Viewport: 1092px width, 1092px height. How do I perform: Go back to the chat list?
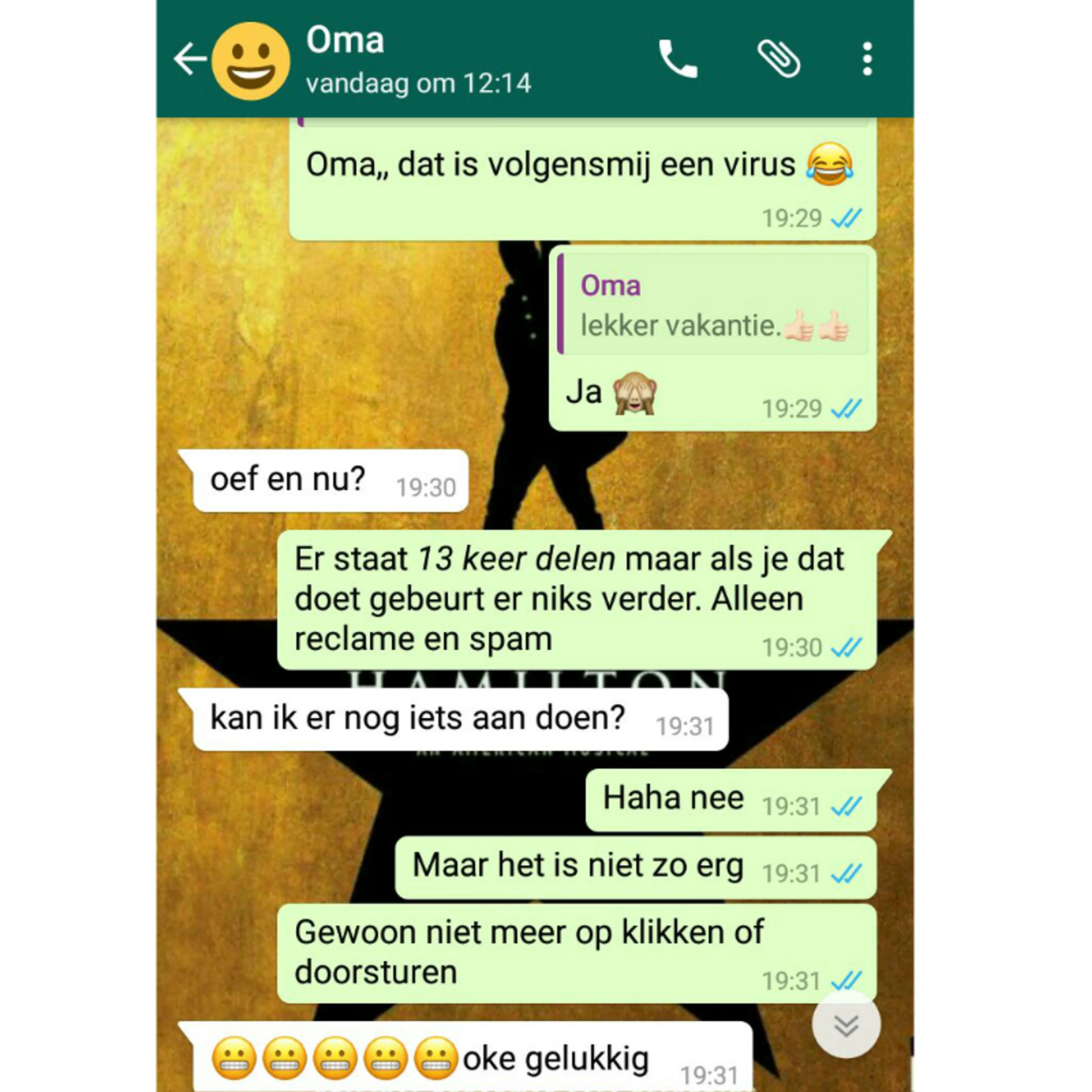click(x=189, y=59)
